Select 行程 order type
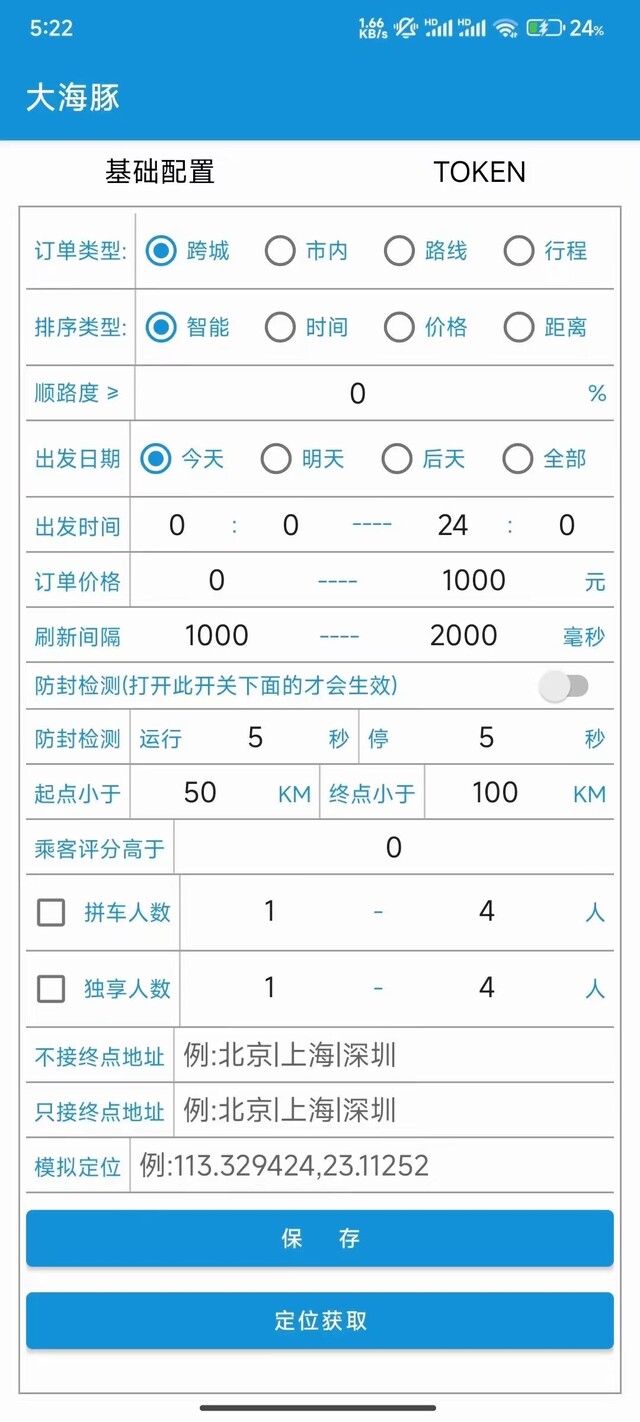 [546, 251]
